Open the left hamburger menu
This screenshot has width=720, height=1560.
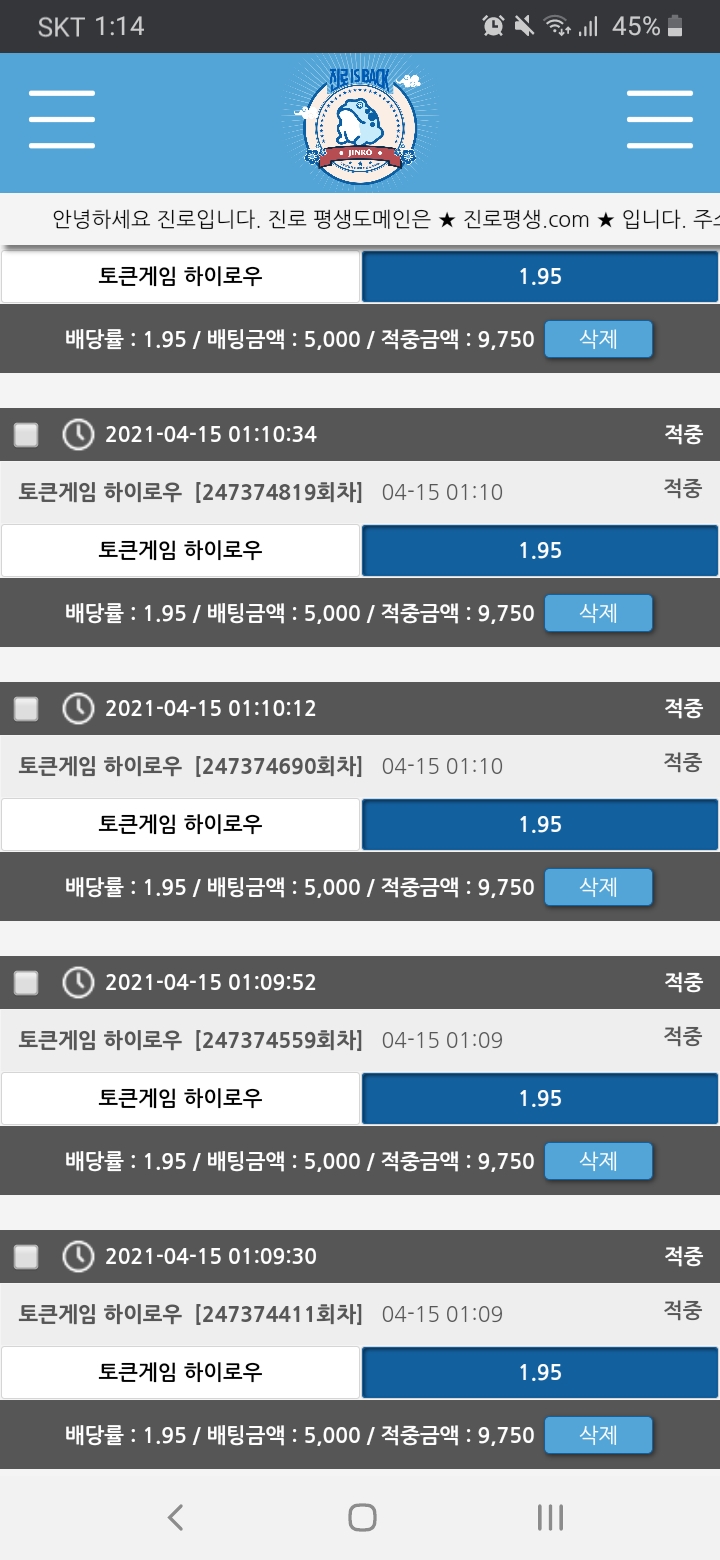click(x=62, y=120)
